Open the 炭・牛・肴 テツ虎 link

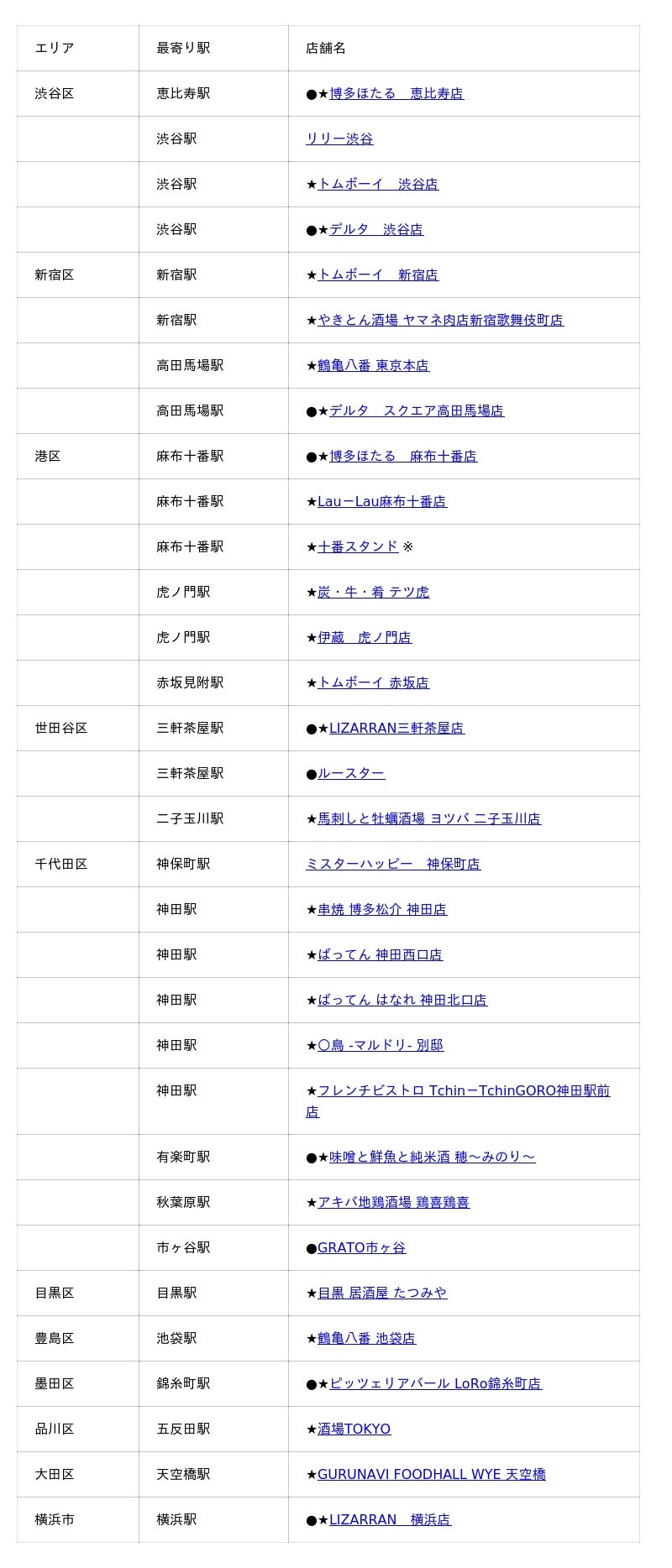(373, 592)
